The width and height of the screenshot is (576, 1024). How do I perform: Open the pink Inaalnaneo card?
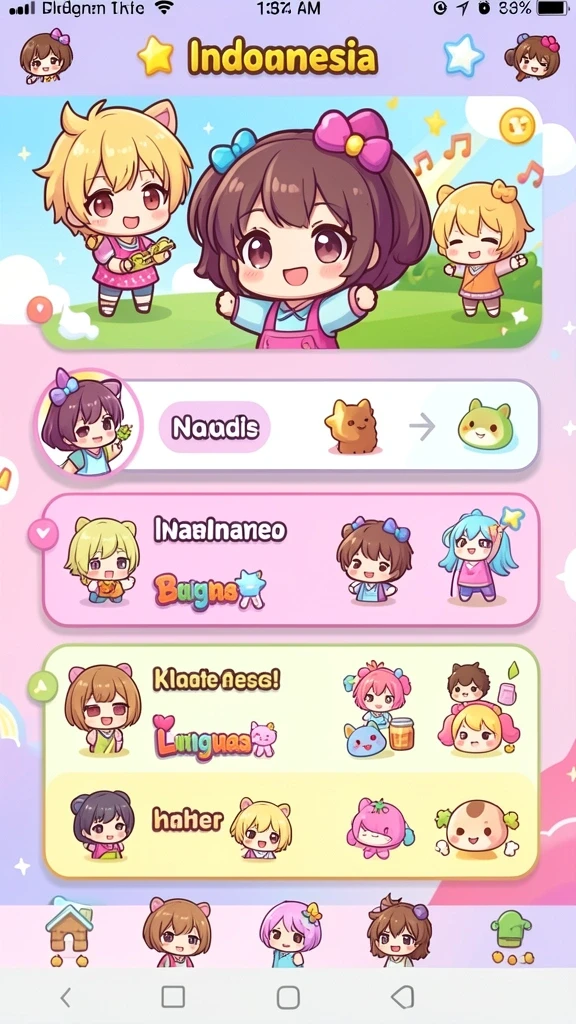click(291, 560)
